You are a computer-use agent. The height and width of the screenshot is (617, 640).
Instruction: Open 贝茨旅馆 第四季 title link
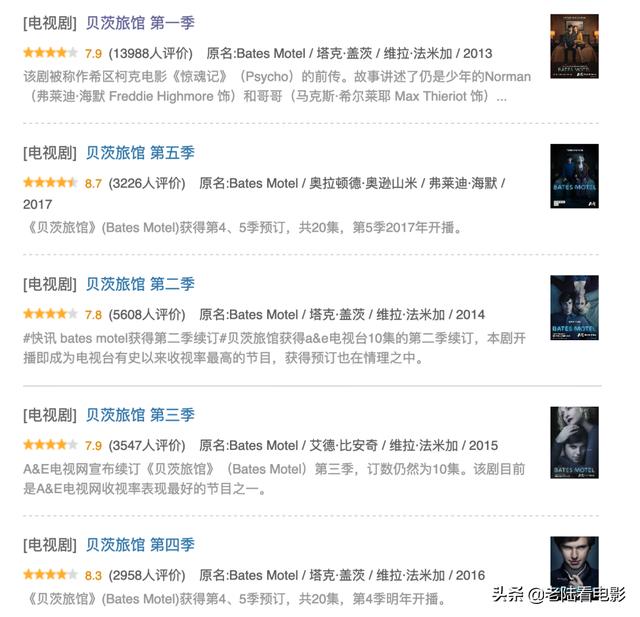coord(140,545)
